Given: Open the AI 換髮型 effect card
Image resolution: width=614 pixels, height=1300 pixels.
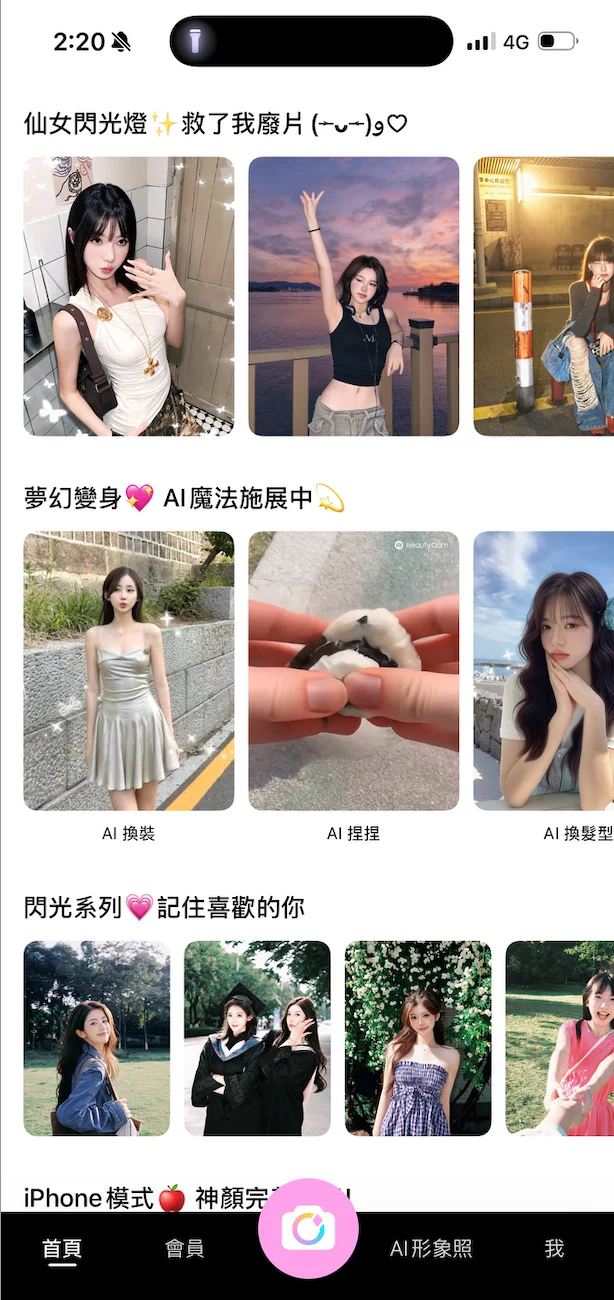Looking at the screenshot, I should click(544, 671).
